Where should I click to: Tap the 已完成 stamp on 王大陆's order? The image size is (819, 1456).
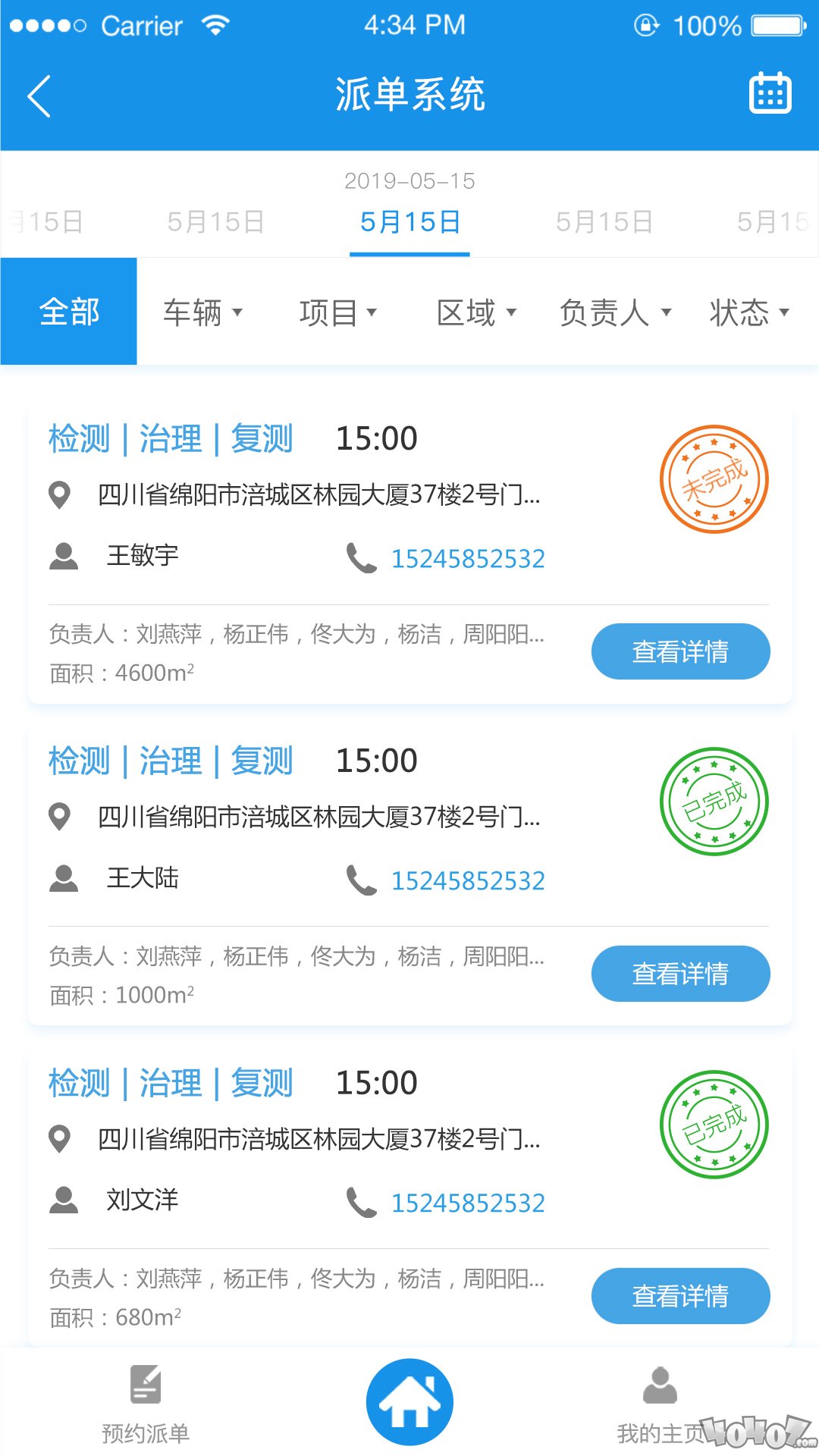714,802
